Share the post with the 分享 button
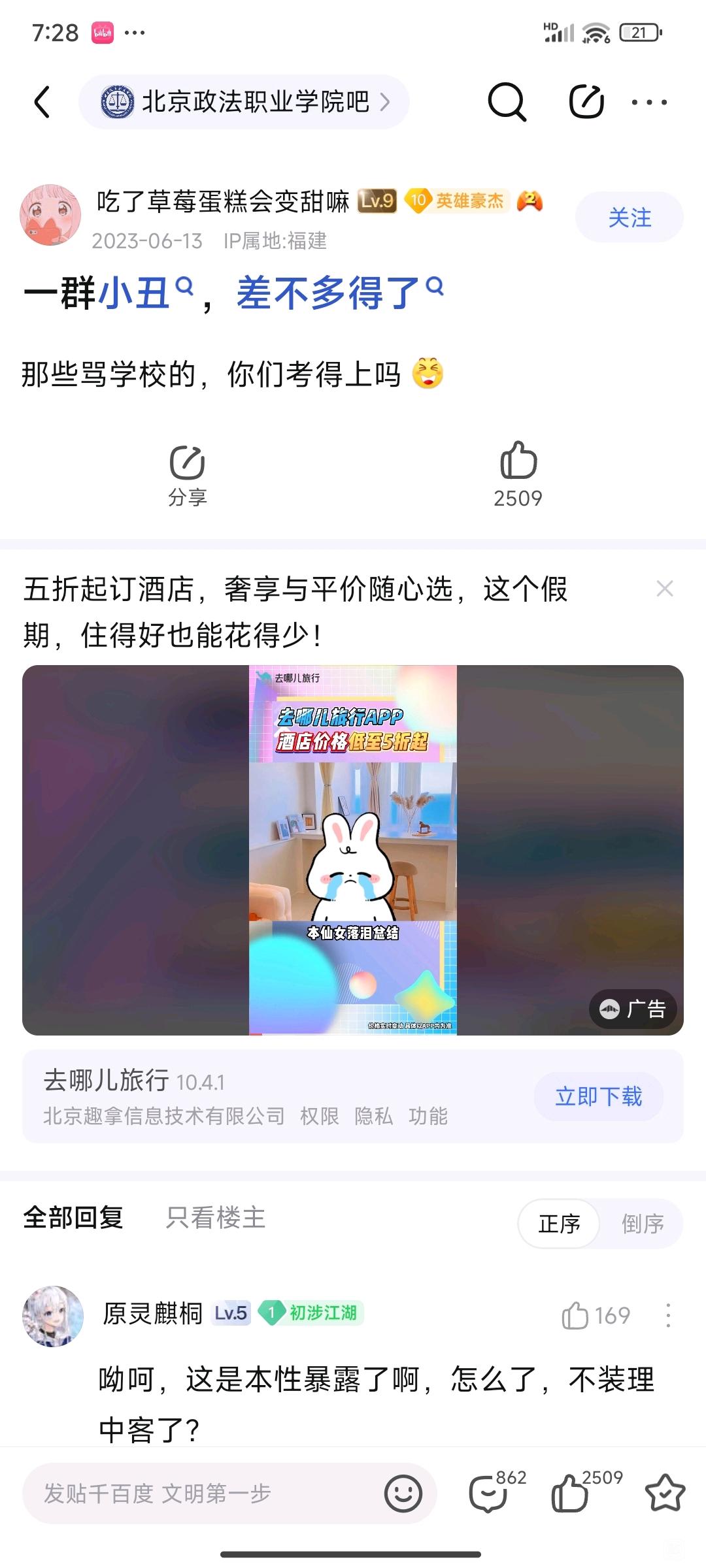The height and width of the screenshot is (1568, 706). pos(188,476)
